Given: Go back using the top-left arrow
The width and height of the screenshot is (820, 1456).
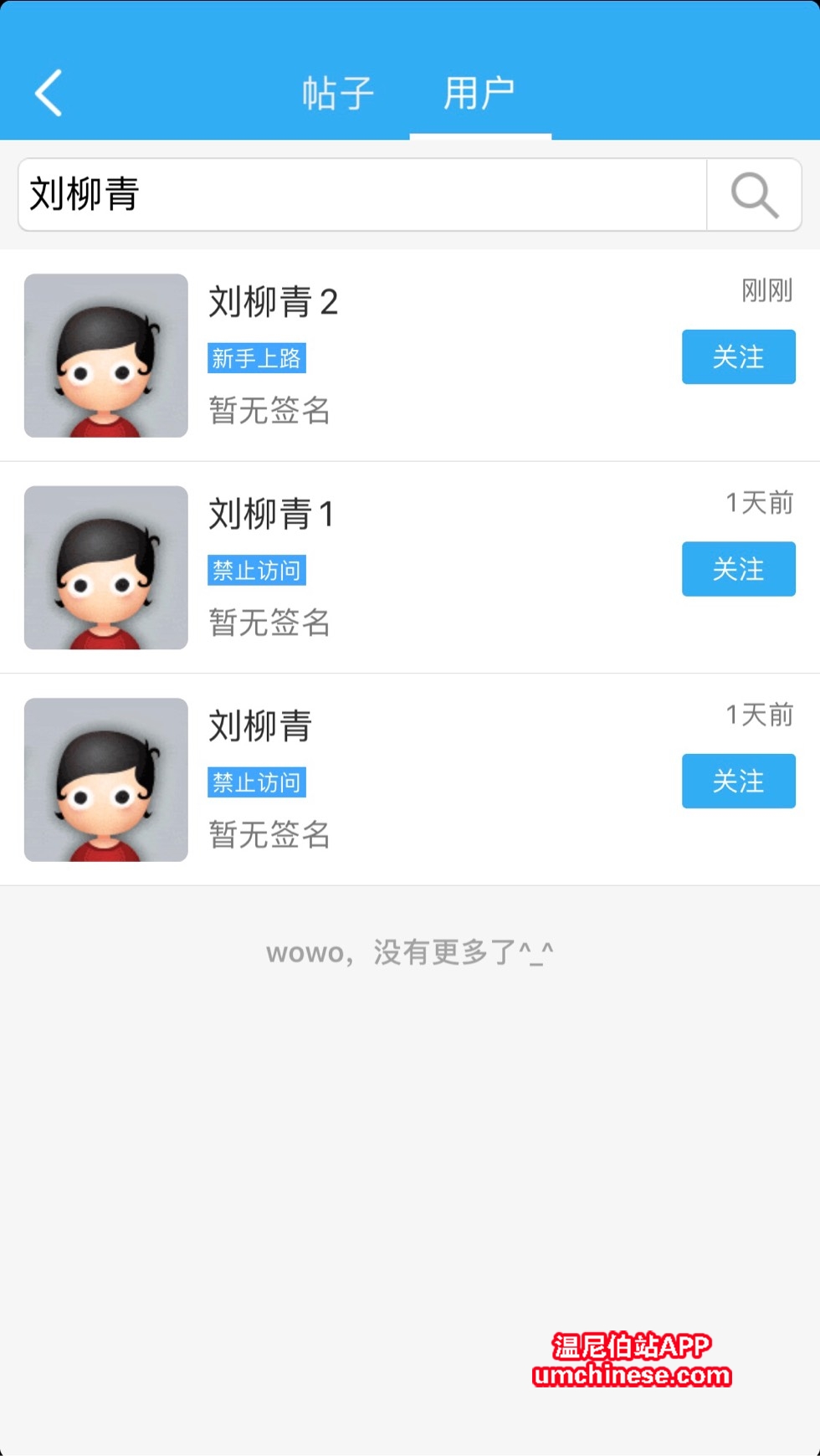Looking at the screenshot, I should (49, 93).
